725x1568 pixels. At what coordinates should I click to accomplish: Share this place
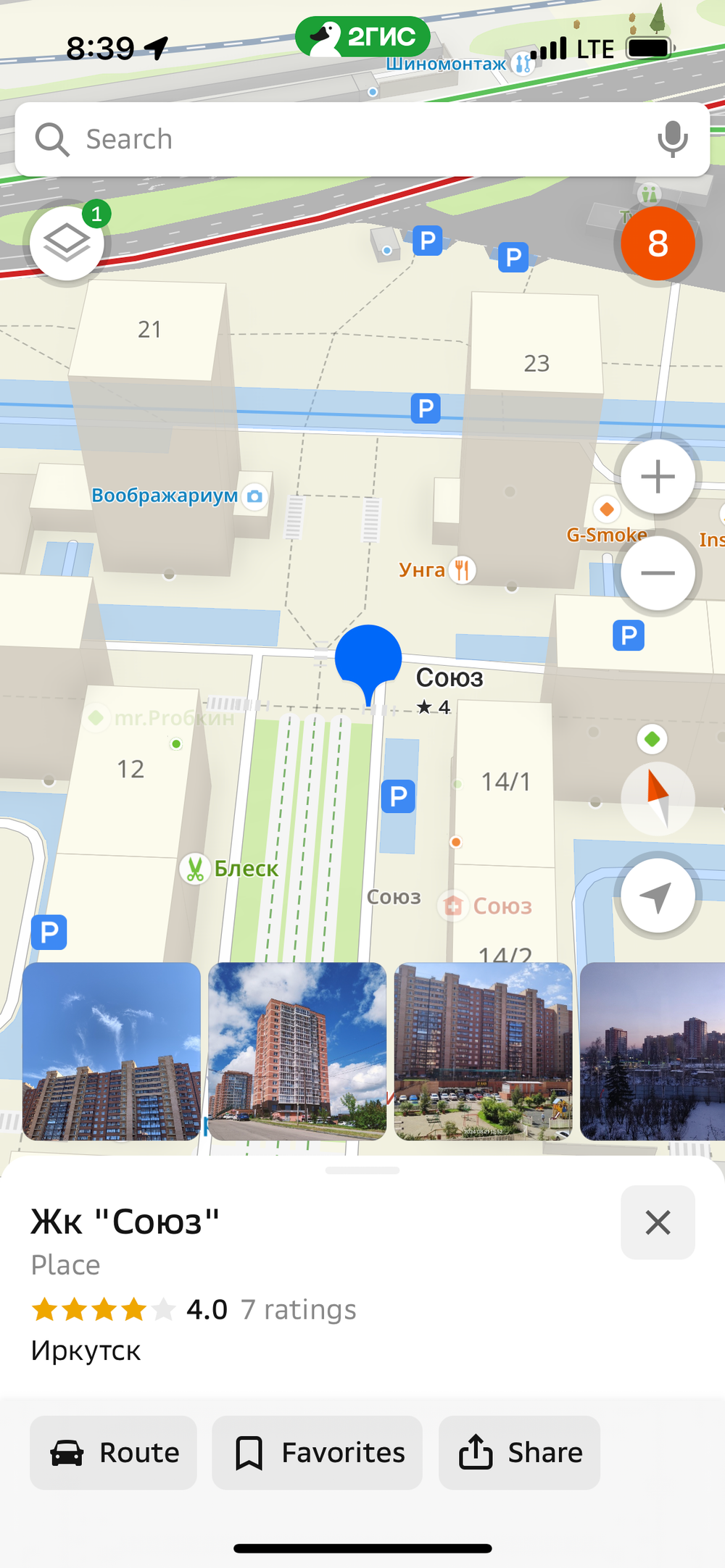[519, 1453]
